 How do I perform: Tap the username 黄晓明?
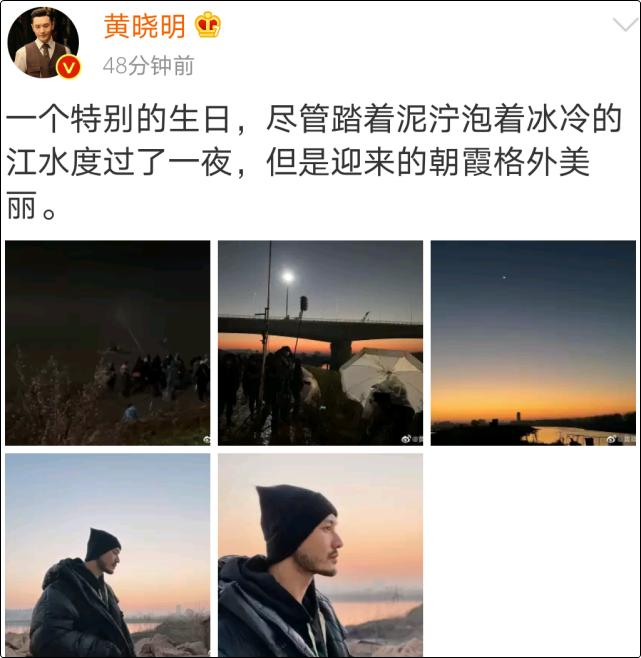coord(145,26)
